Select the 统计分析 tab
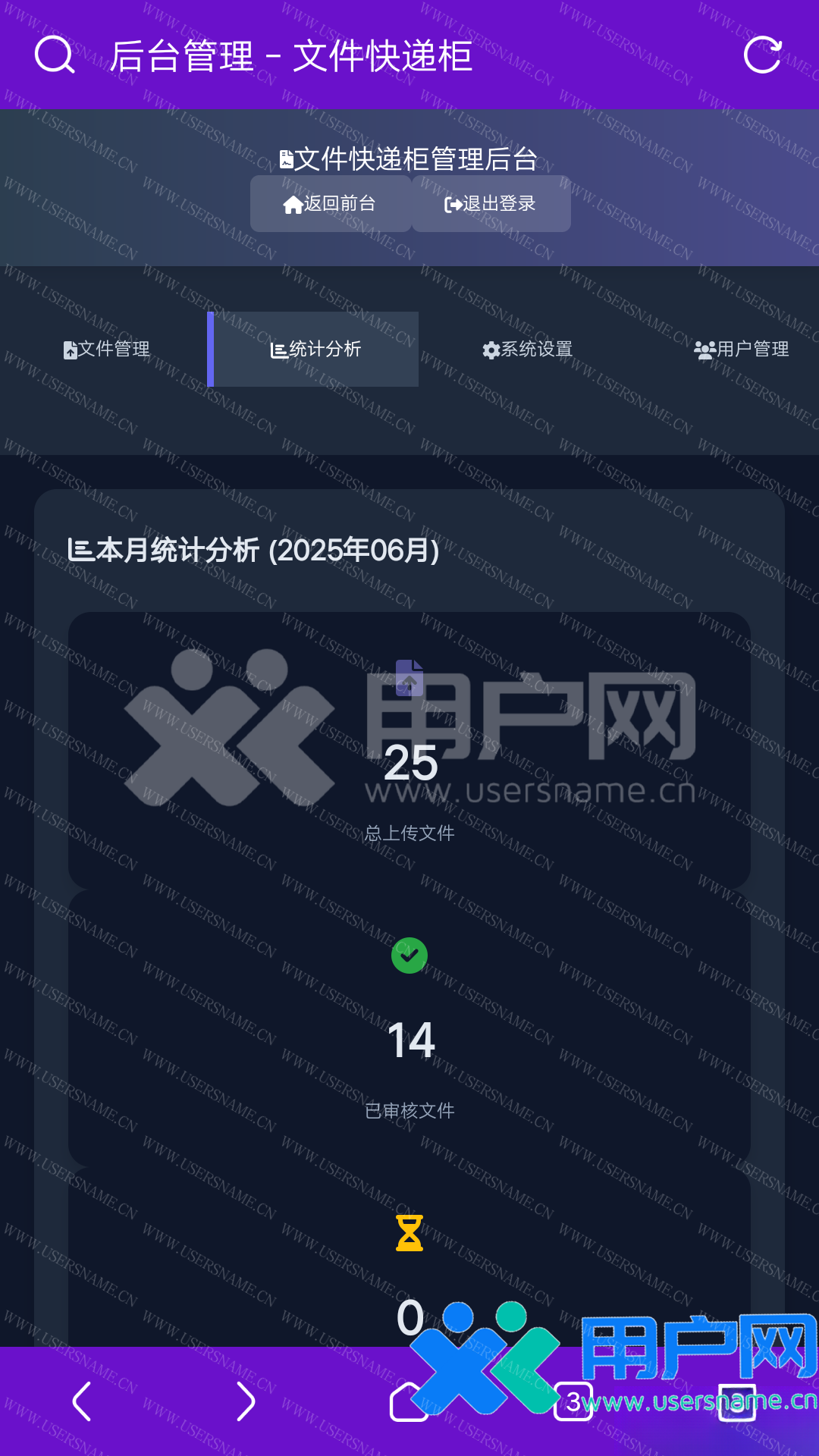 point(316,350)
